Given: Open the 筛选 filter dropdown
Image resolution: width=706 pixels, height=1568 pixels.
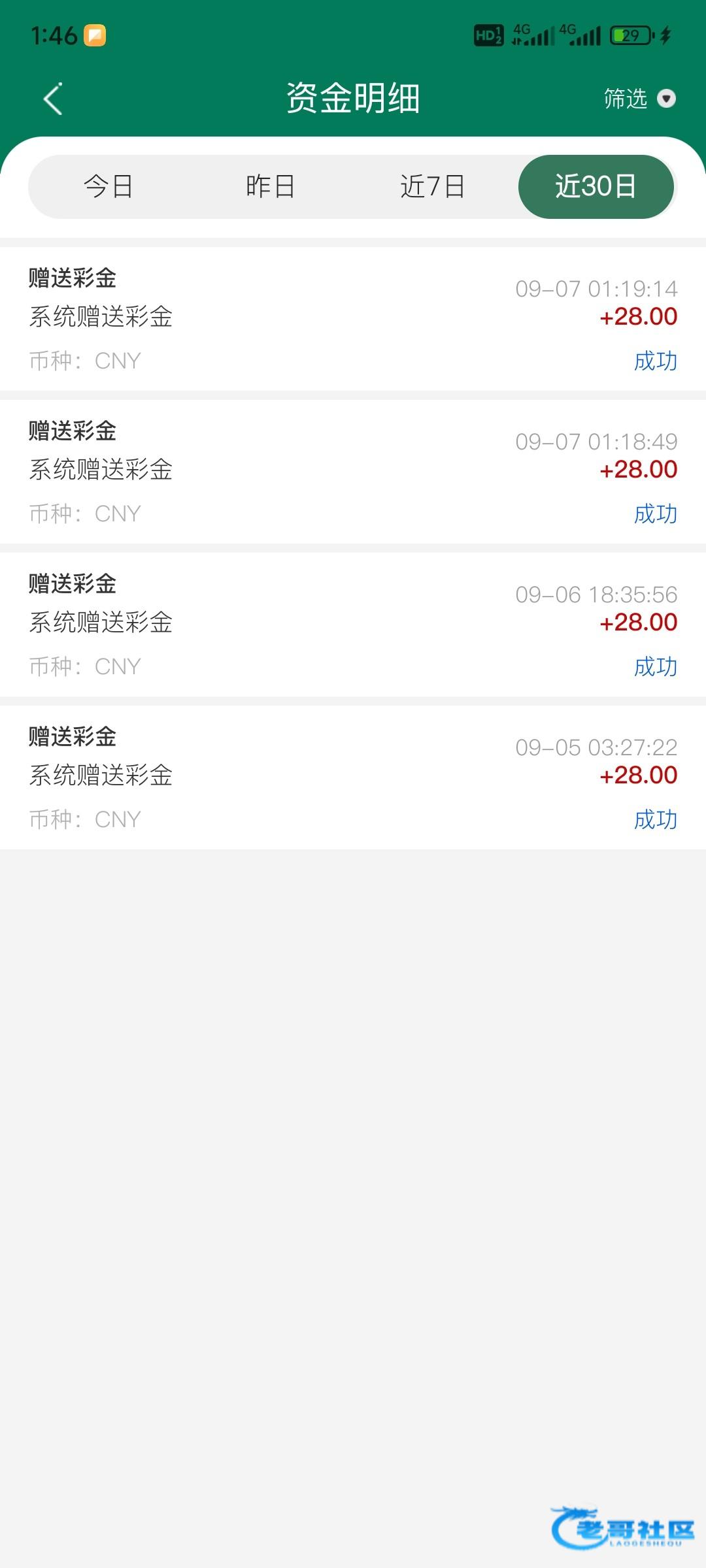Looking at the screenshot, I should tap(639, 99).
